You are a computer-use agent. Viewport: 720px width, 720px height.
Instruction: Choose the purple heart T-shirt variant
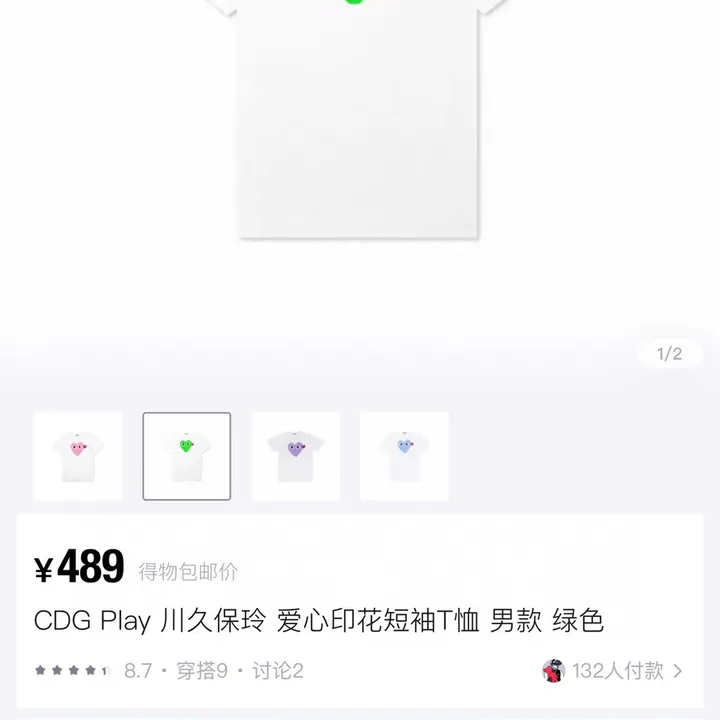(x=296, y=456)
